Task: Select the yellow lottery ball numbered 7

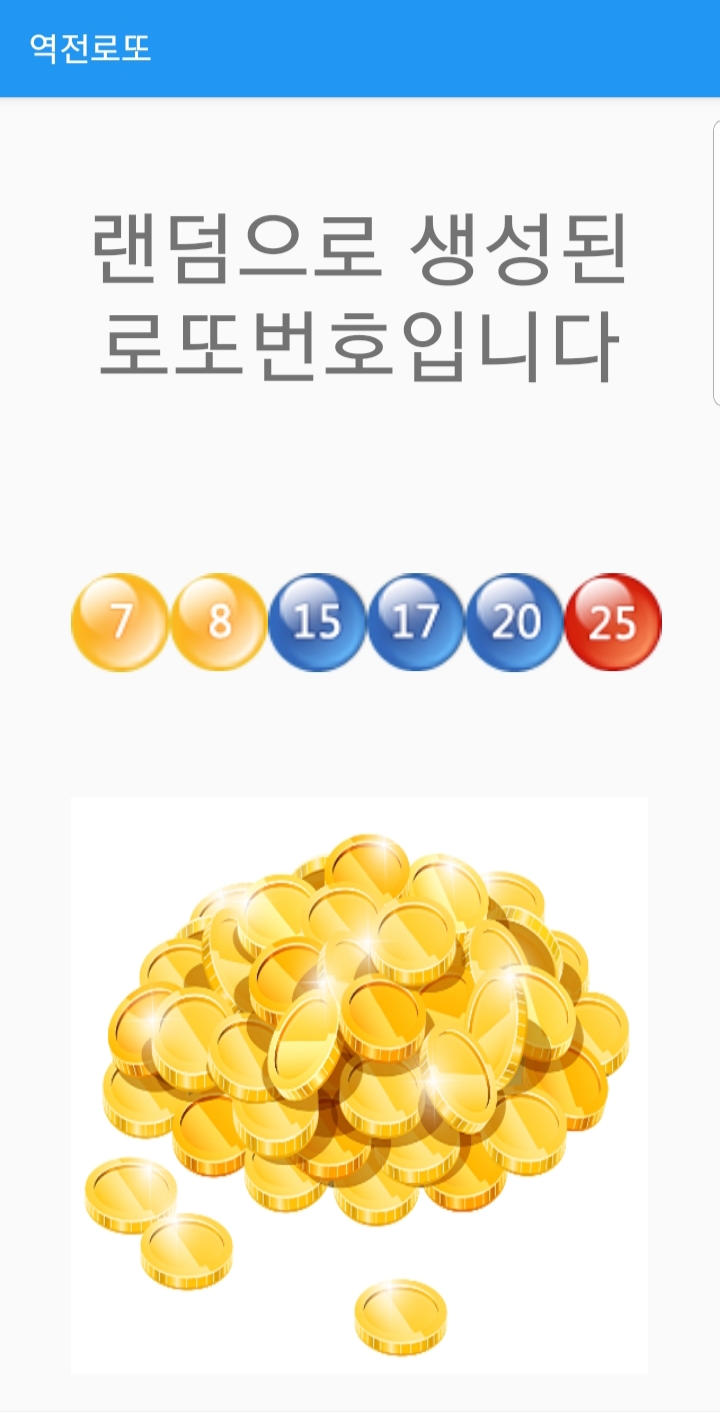Action: click(x=122, y=621)
